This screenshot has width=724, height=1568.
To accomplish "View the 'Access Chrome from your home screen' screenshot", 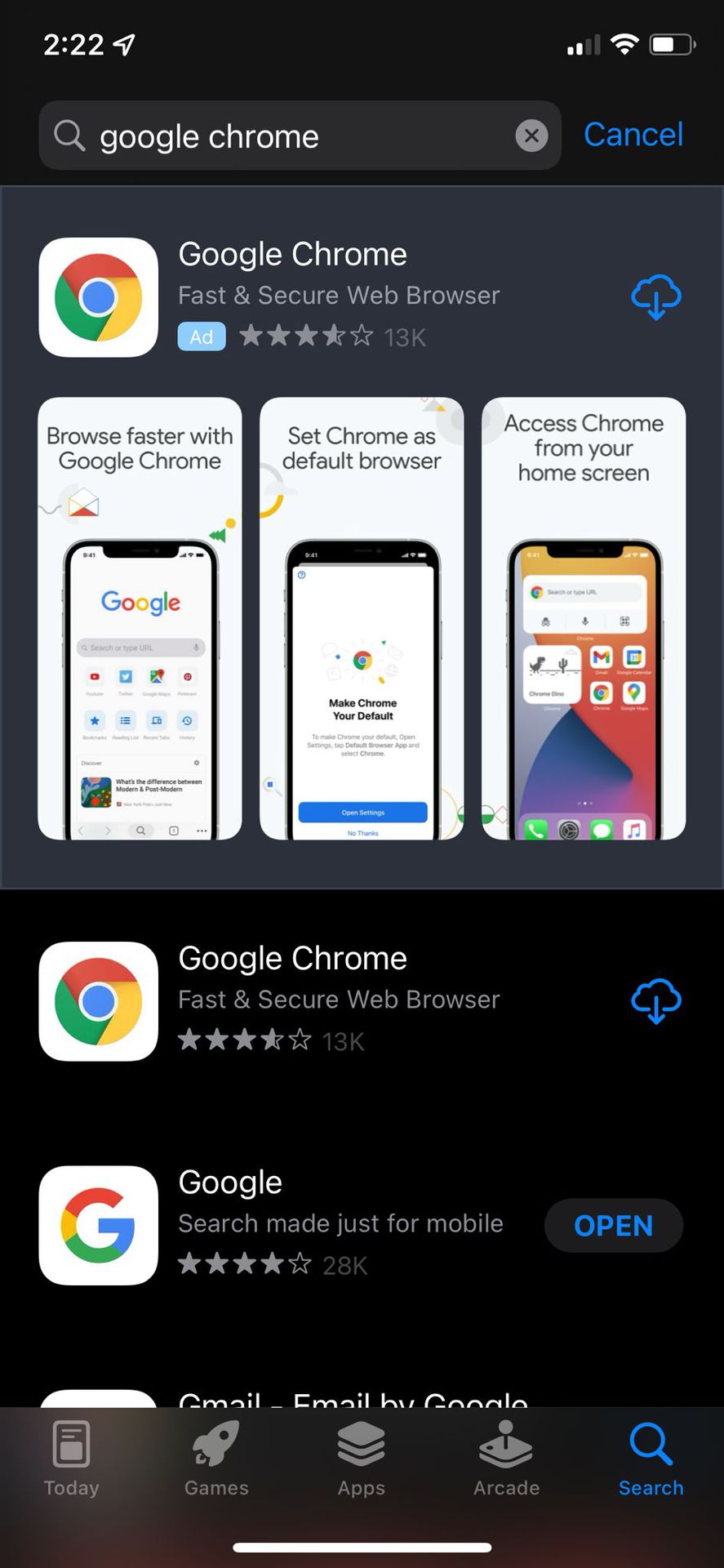I will click(x=584, y=618).
